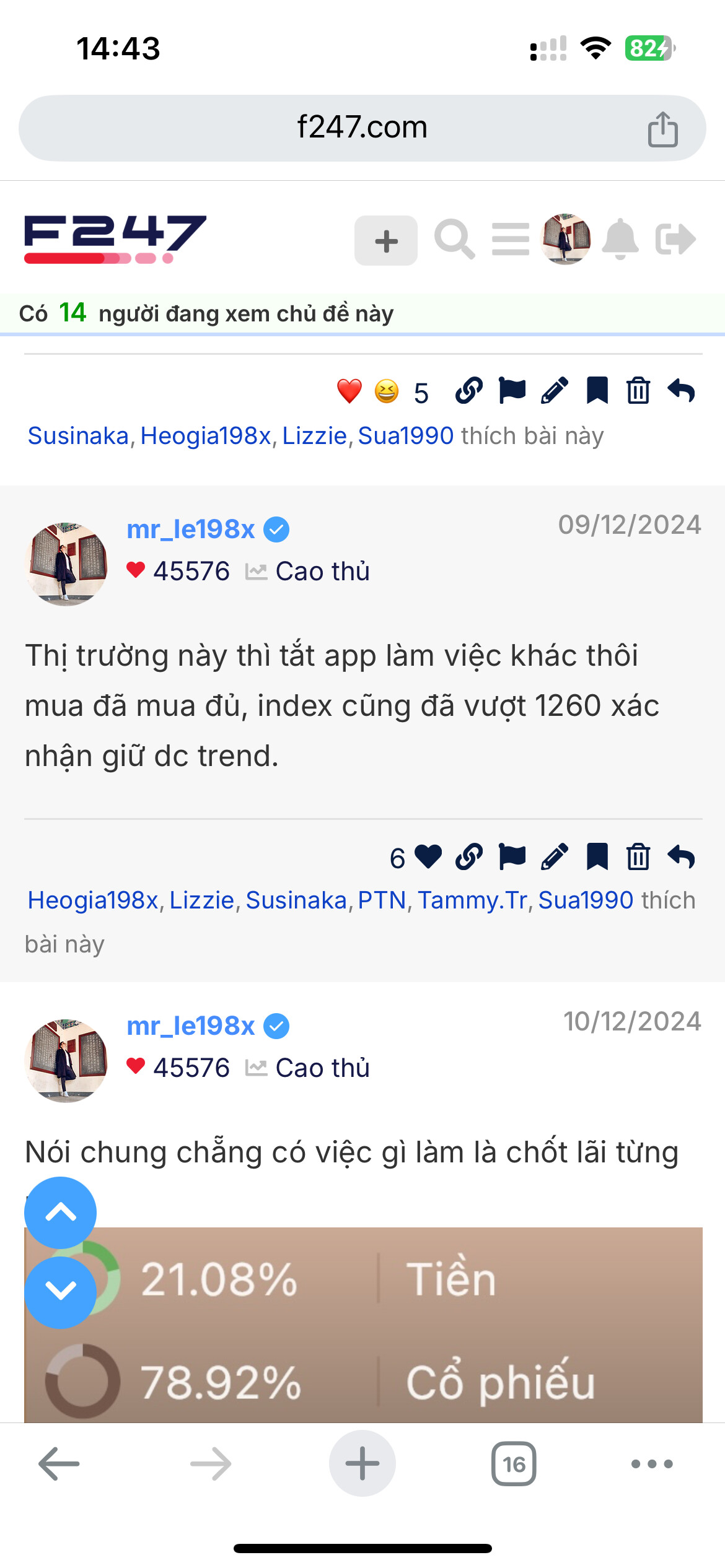Jump up with the blue arrow button
Image resolution: width=725 pixels, height=1568 pixels.
point(60,1213)
